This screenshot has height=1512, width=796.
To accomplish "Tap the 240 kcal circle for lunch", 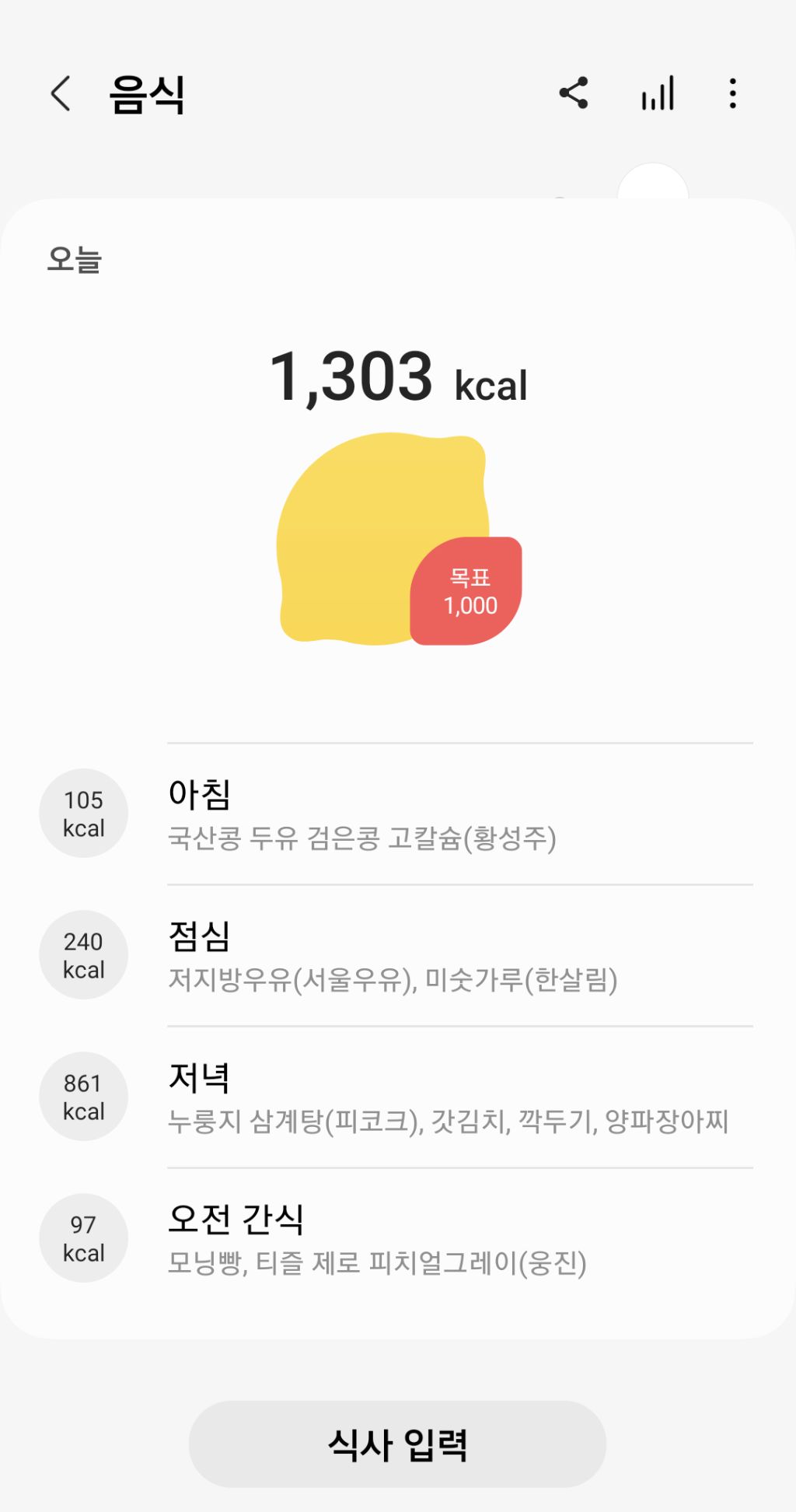I will [x=83, y=955].
